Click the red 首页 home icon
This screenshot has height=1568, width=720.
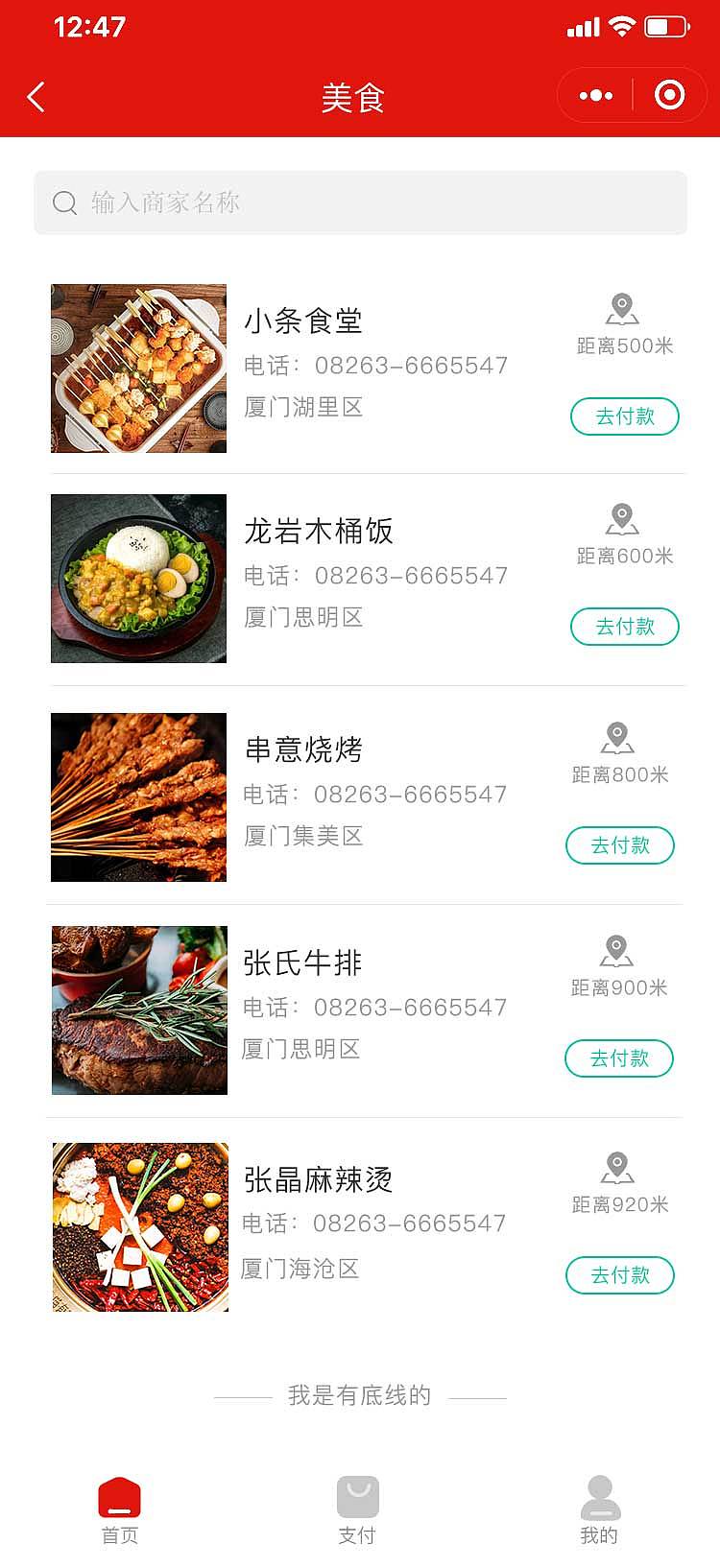click(118, 1496)
